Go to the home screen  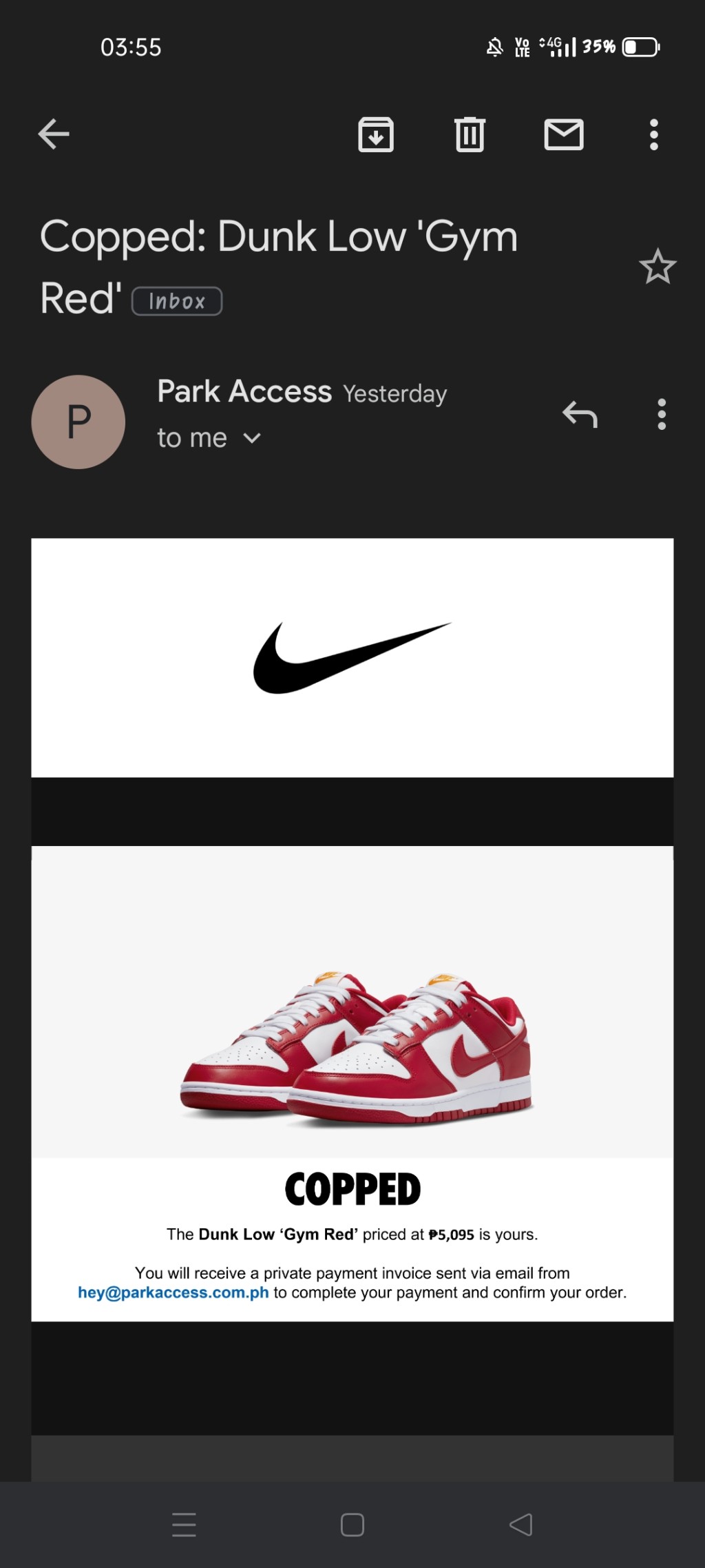click(x=352, y=1524)
